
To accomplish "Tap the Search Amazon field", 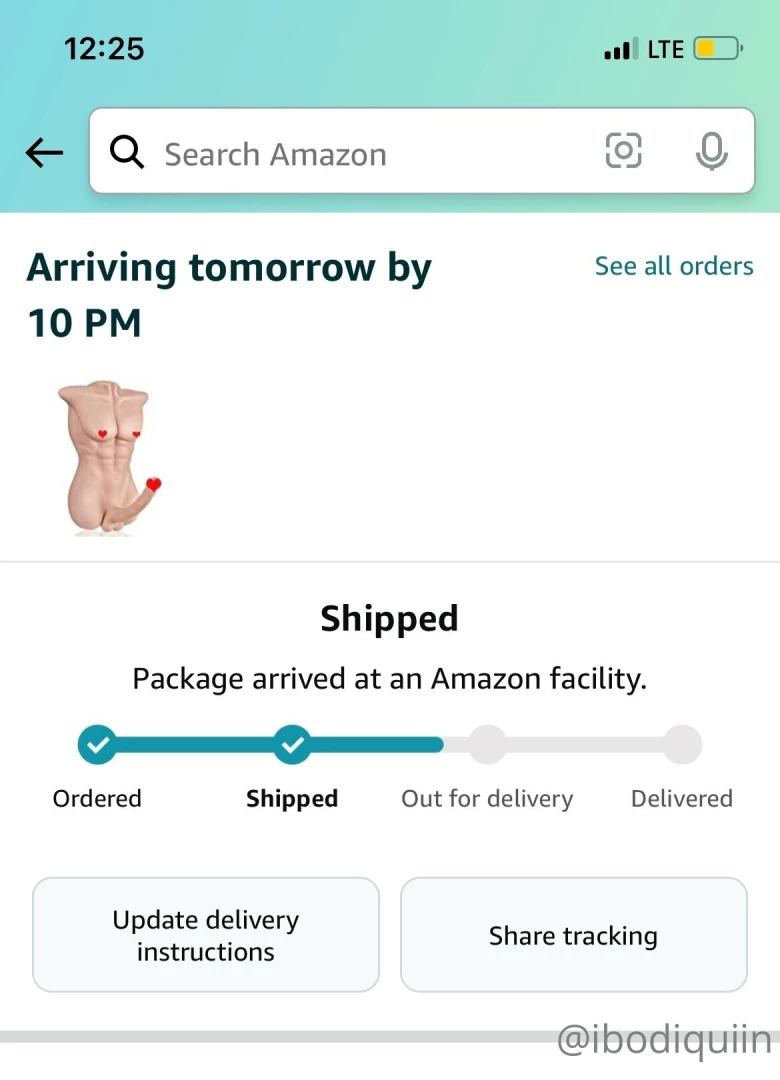I will click(340, 154).
